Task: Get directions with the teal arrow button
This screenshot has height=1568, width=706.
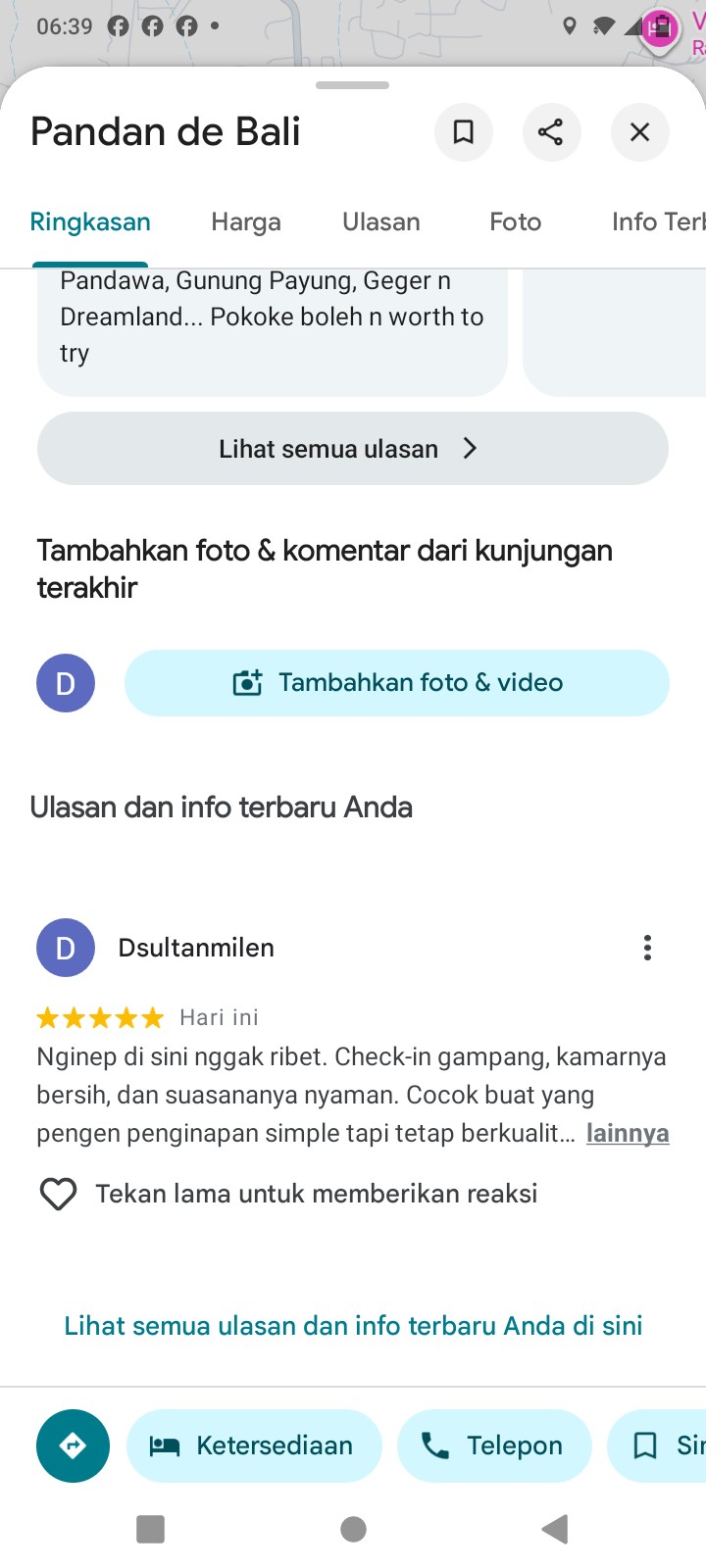Action: tap(73, 1445)
